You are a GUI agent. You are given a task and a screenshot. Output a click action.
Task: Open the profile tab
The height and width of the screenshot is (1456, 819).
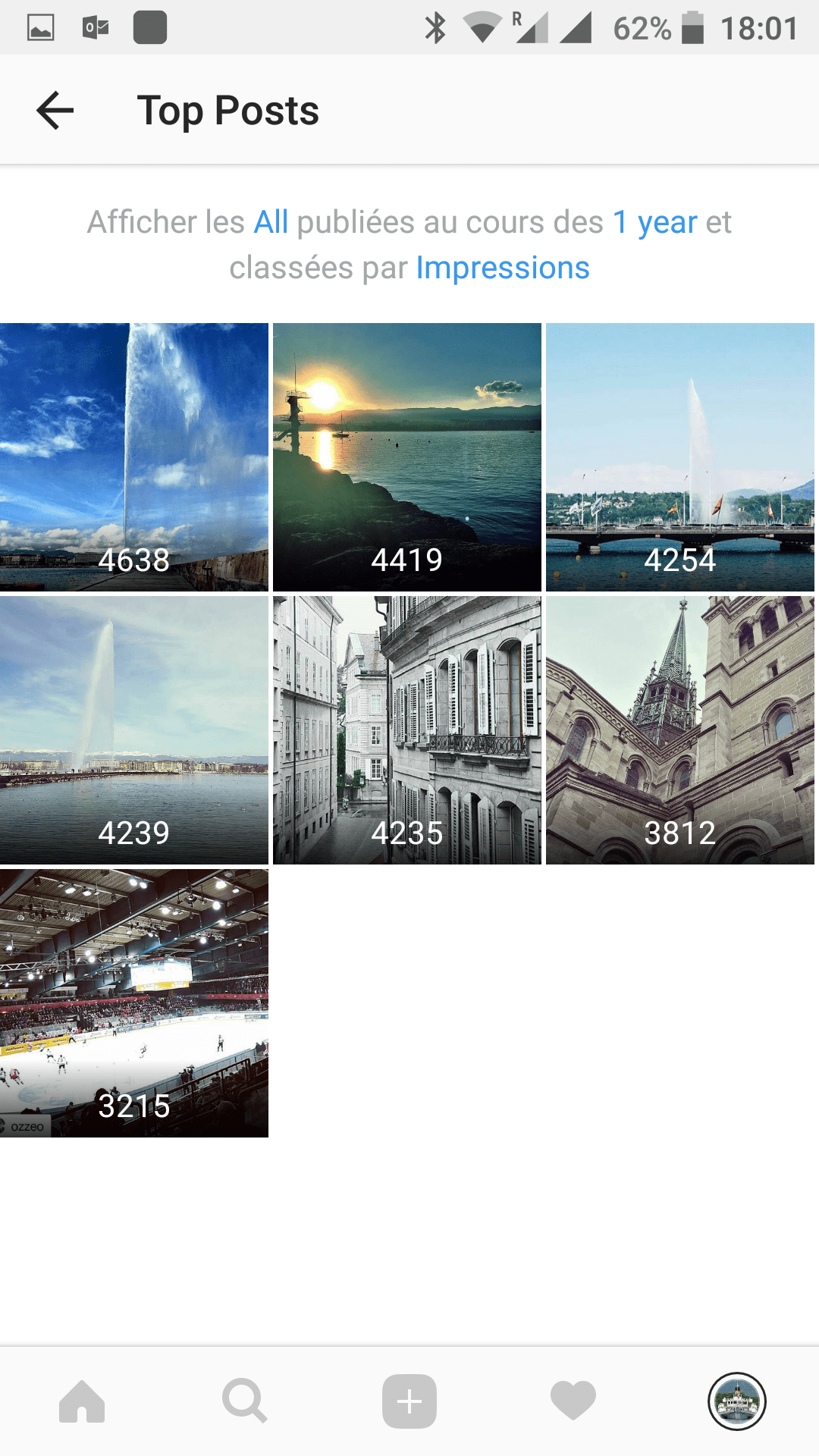tap(737, 1401)
